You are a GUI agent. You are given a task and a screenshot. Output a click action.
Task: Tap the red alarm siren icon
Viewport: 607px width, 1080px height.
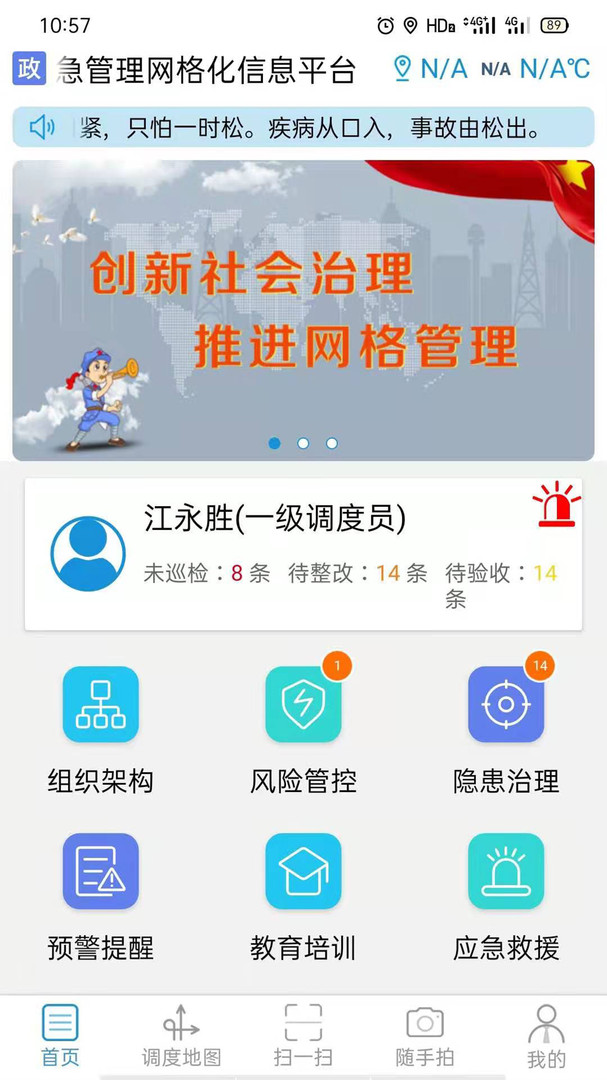pyautogui.click(x=556, y=505)
